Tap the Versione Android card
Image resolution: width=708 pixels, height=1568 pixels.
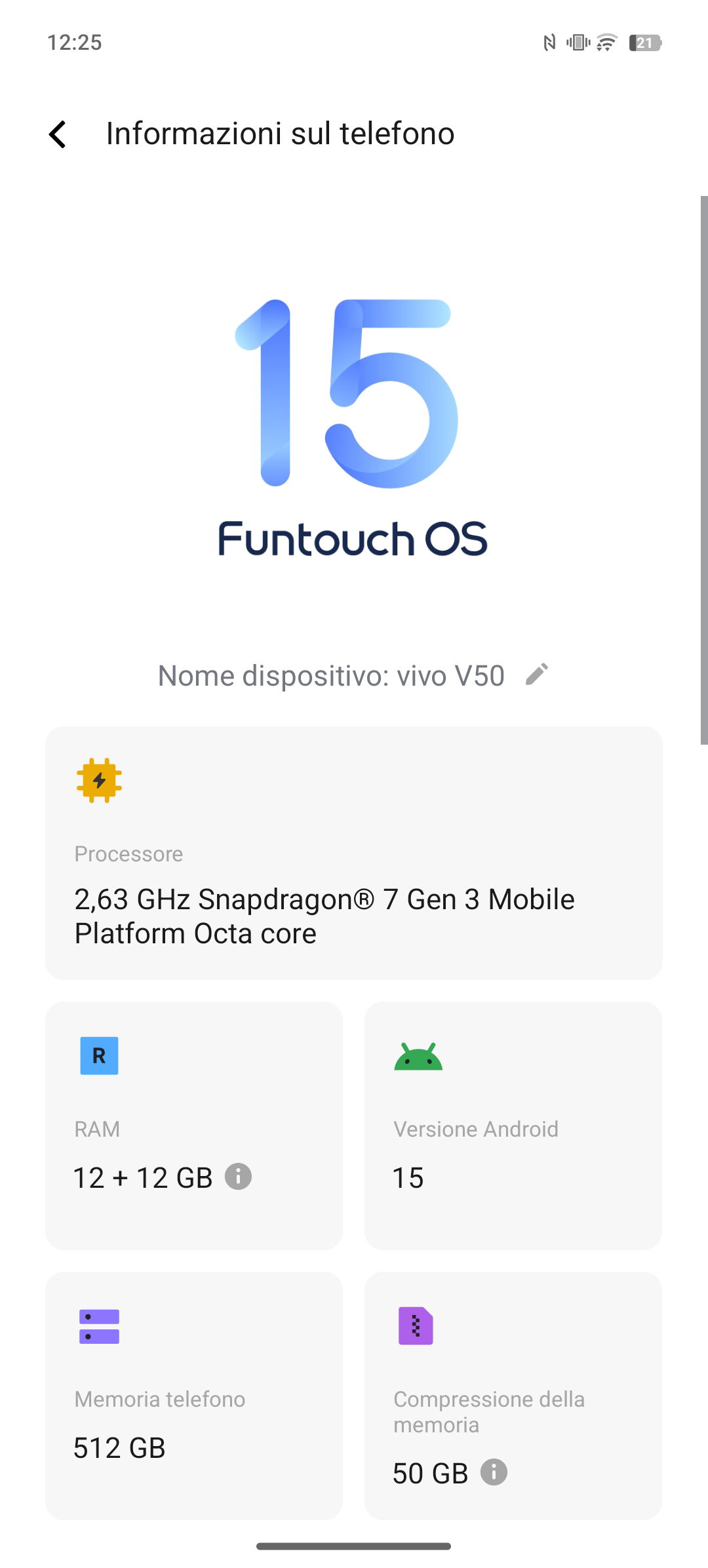point(513,1126)
